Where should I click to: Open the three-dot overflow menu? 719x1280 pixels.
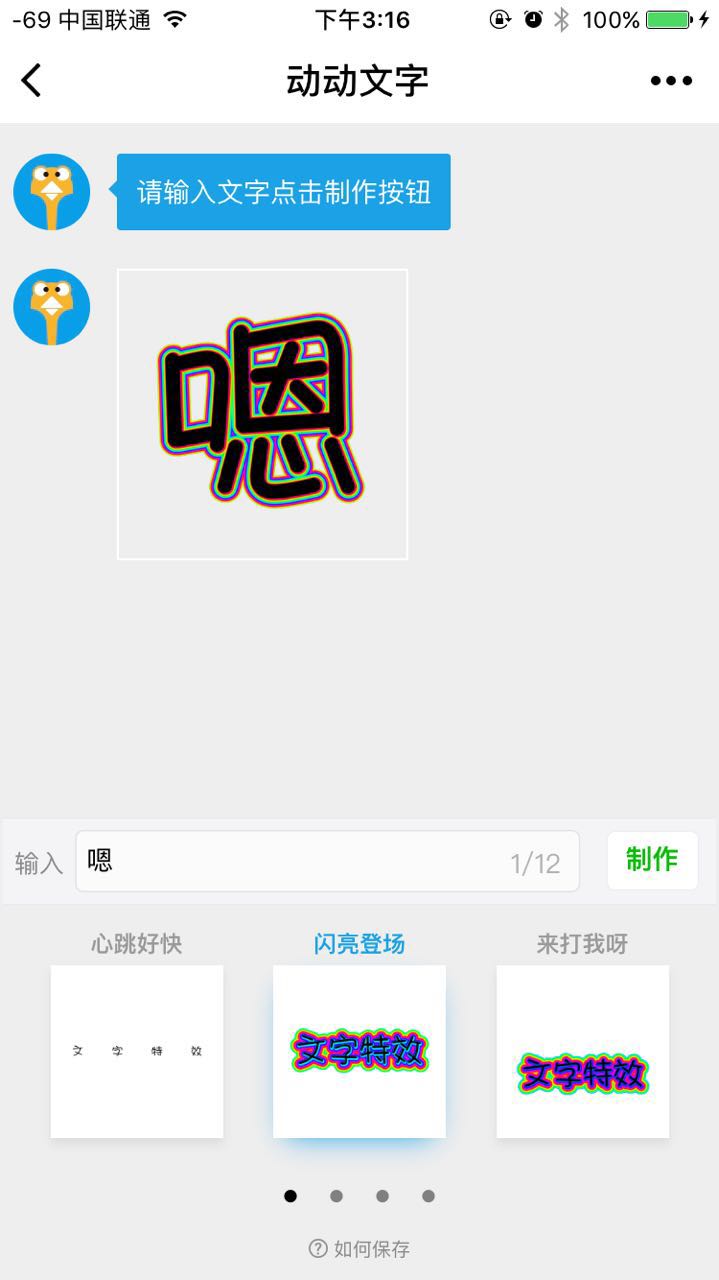pyautogui.click(x=671, y=81)
